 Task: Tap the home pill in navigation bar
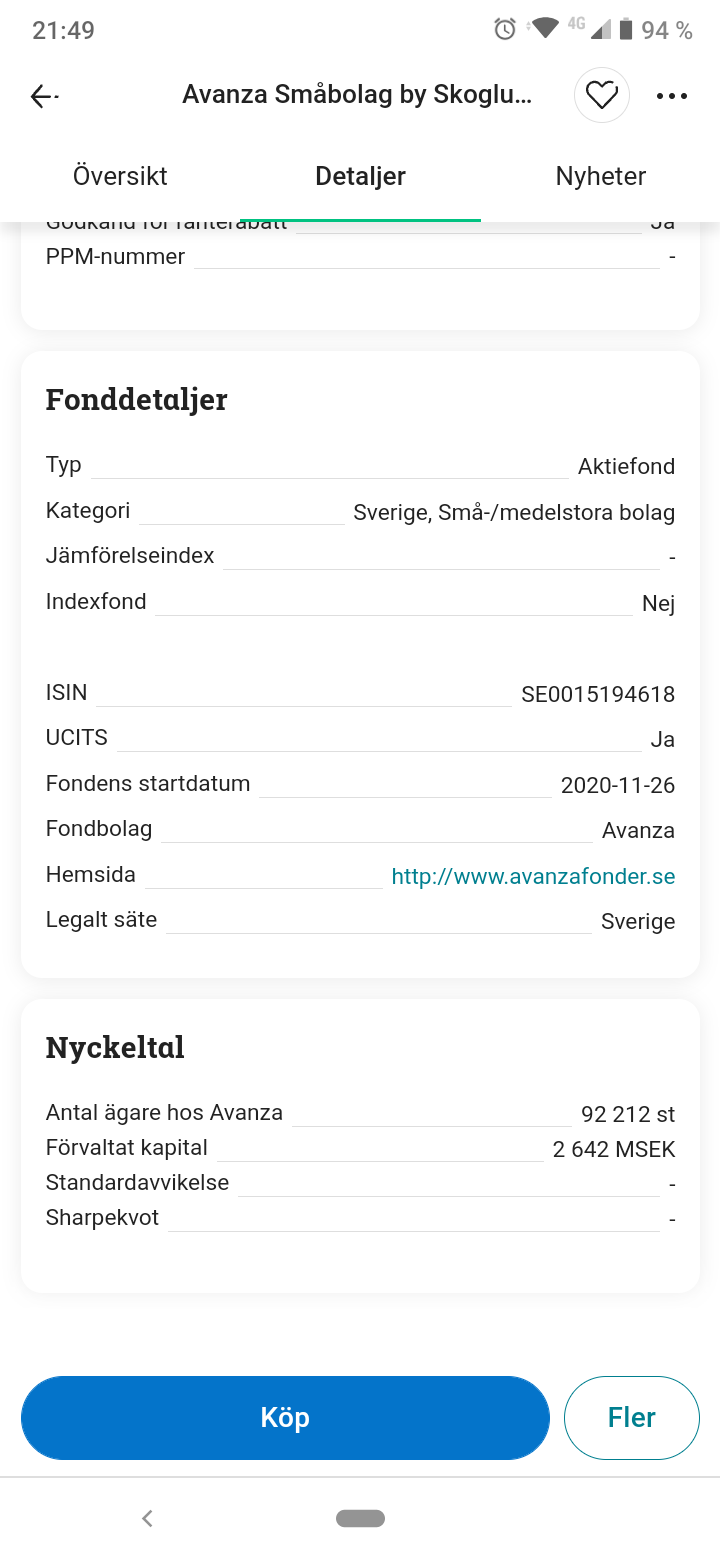point(360,1518)
